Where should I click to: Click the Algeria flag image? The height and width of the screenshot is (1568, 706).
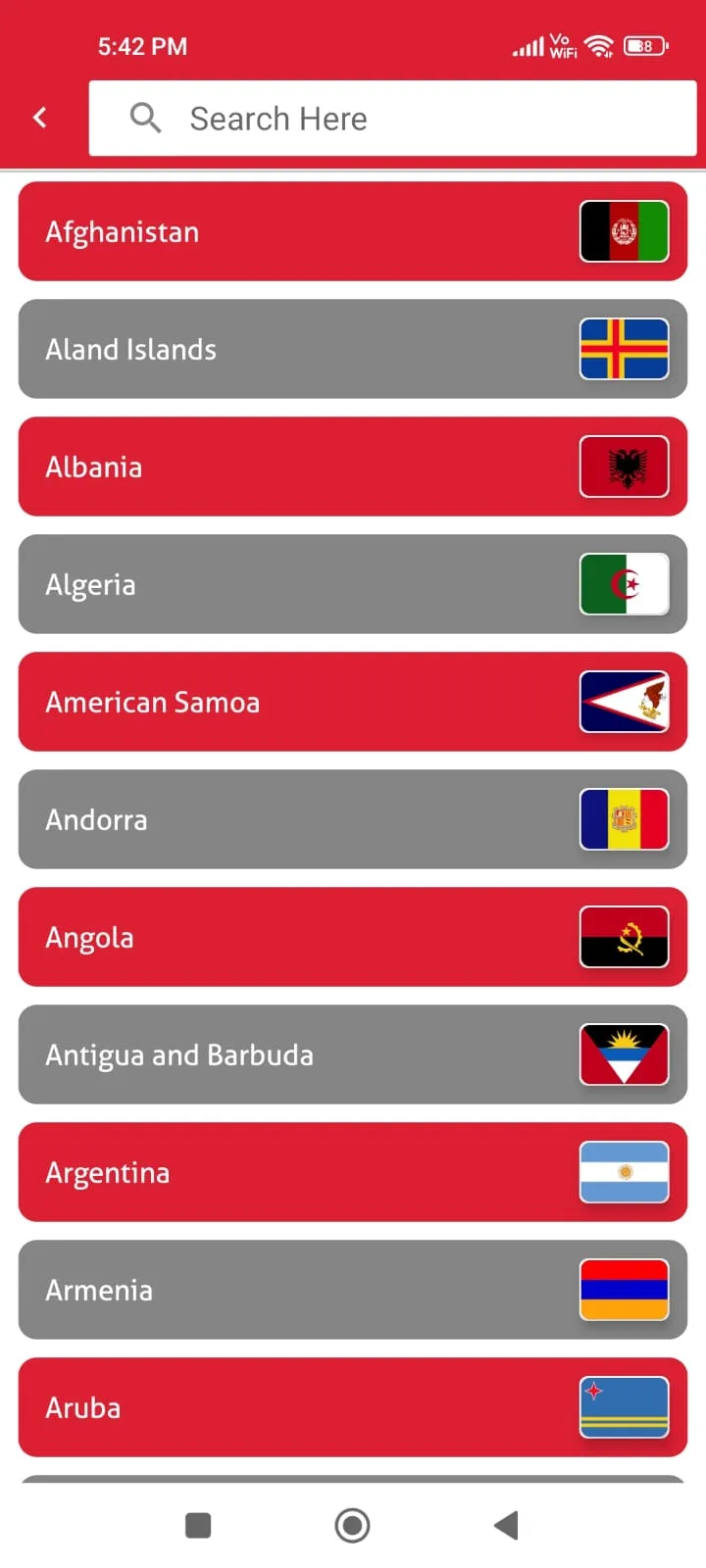(x=625, y=584)
